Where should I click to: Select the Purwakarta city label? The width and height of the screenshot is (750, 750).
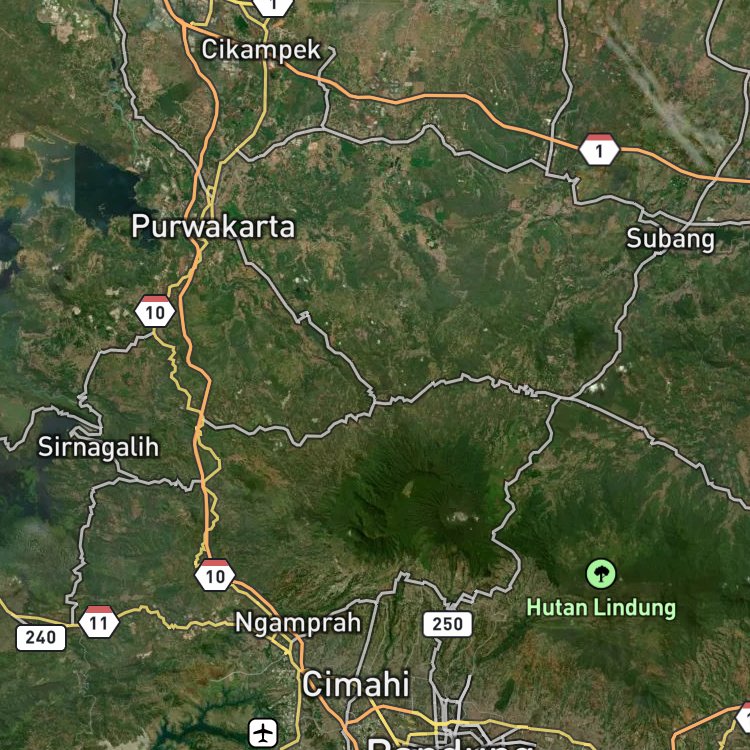[x=213, y=226]
